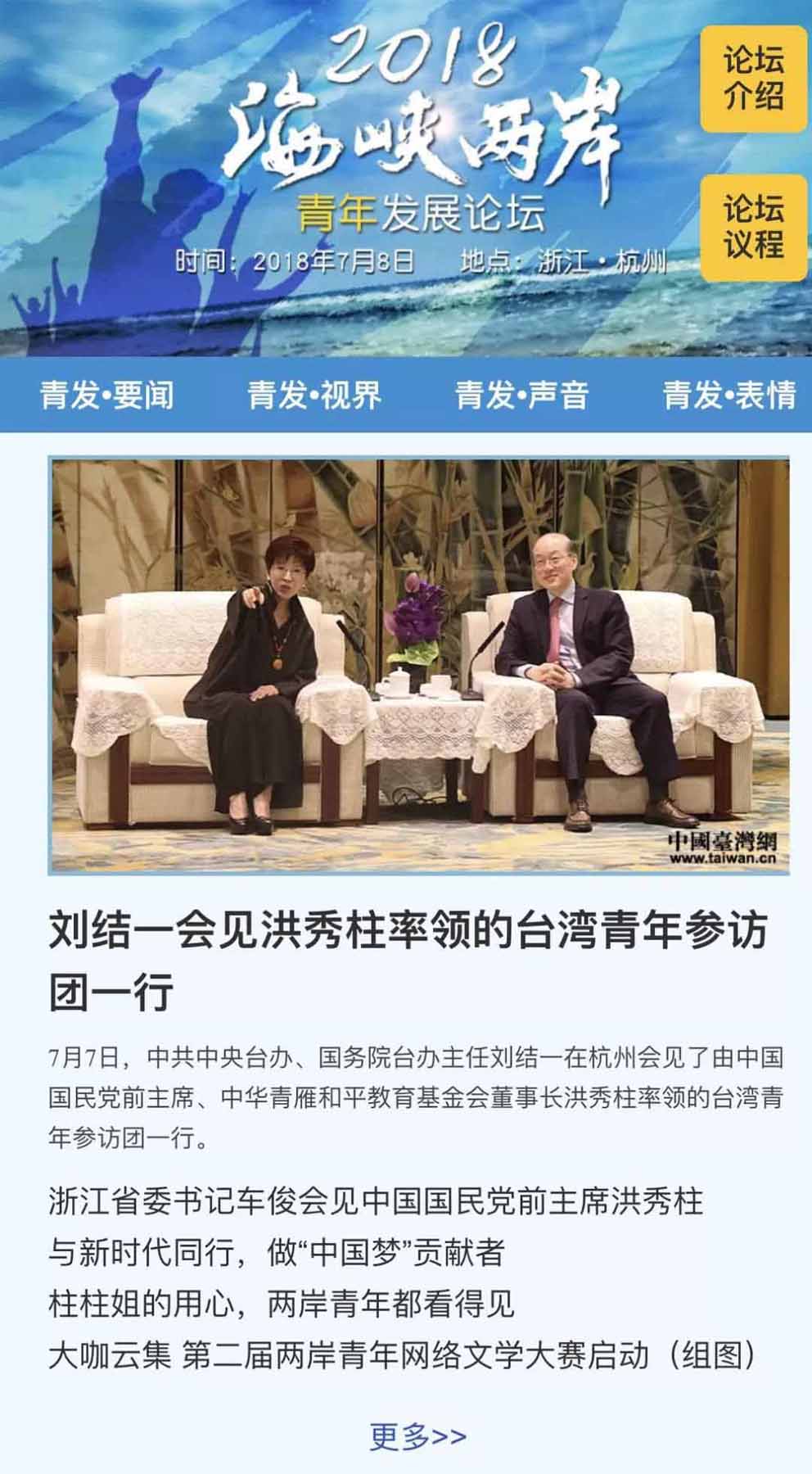Open the 论坛介绍 button
Viewport: 812px width, 1474px height.
click(753, 79)
